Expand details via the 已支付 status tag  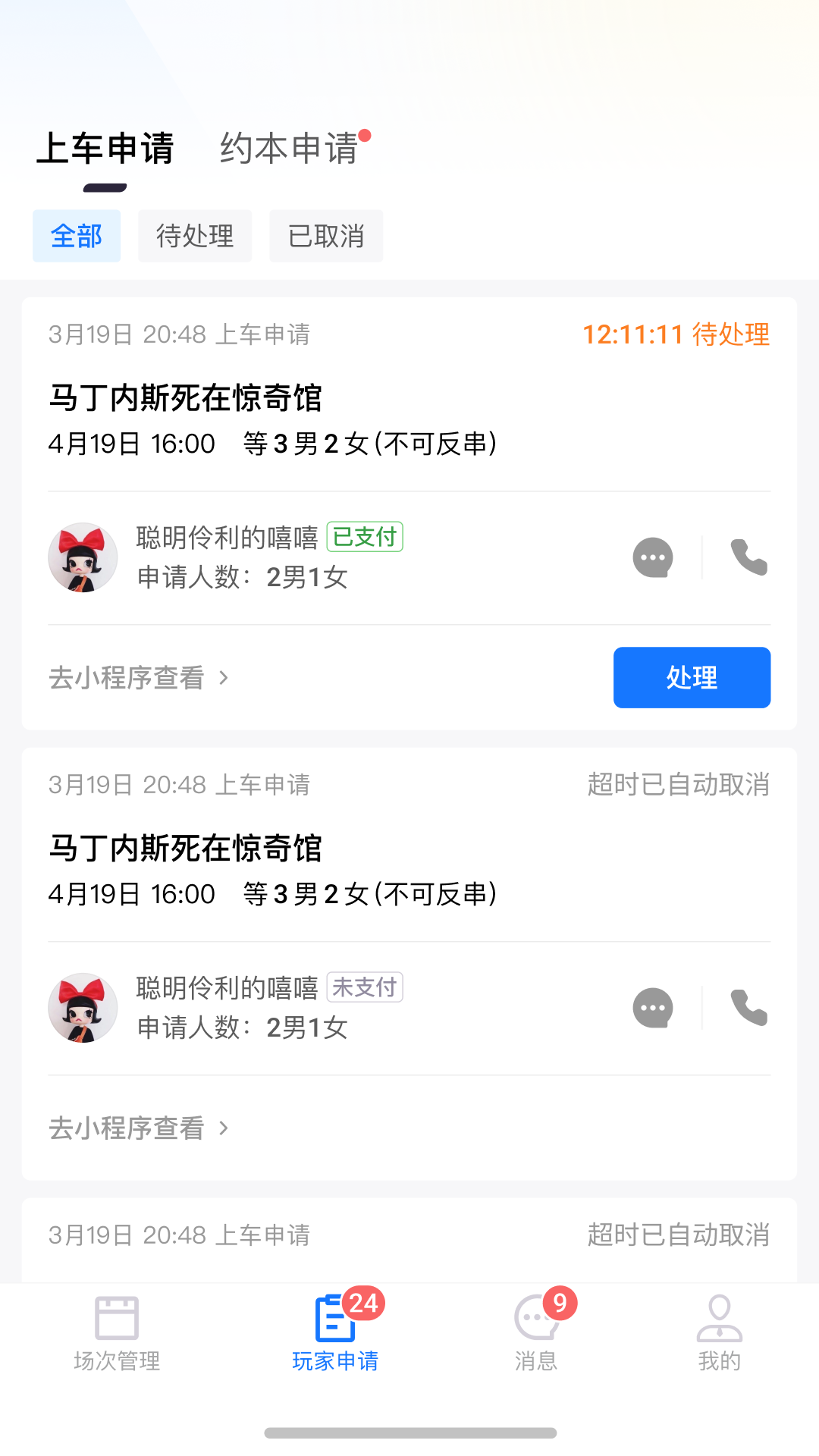pos(365,536)
